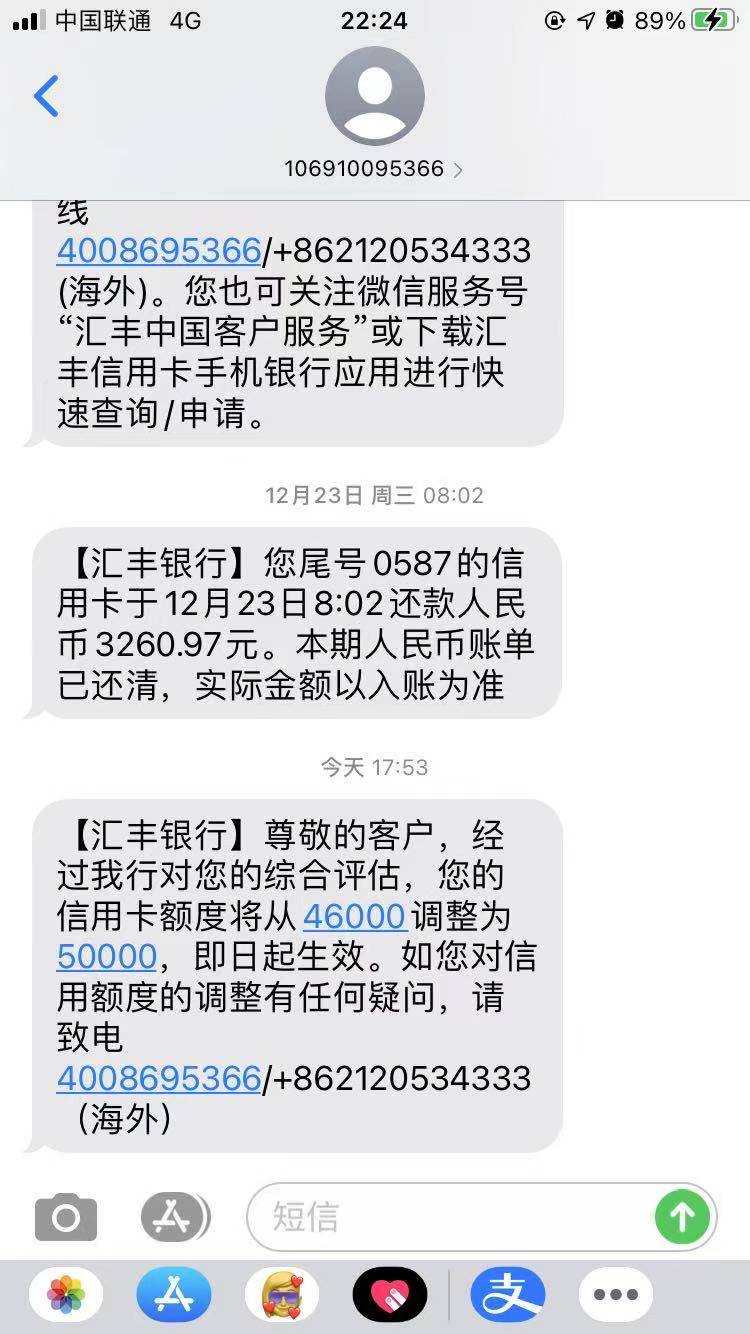Focus the 短信 text input field
The height and width of the screenshot is (1334, 750).
pos(450,1217)
